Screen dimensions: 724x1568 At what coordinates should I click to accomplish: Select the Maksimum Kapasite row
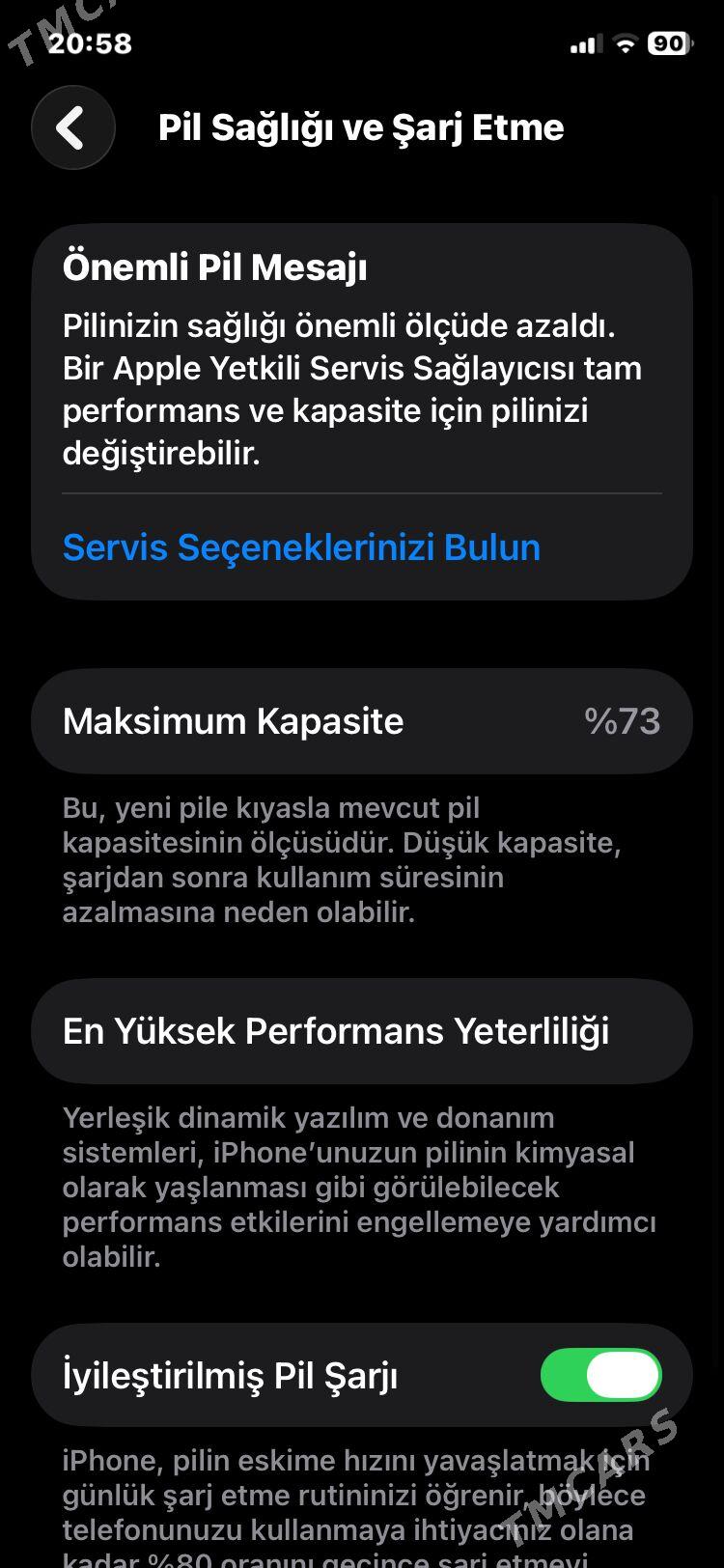[362, 720]
